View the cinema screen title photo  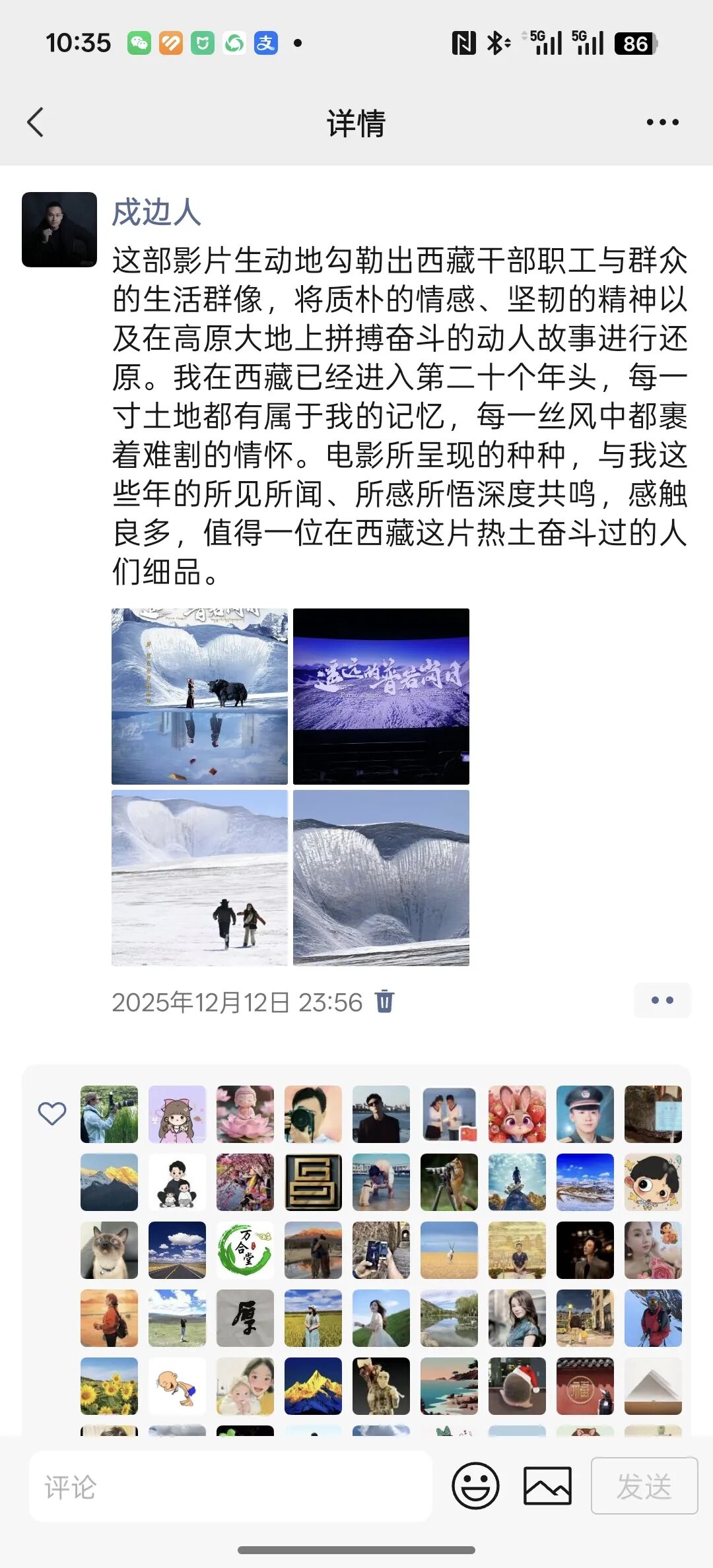381,696
